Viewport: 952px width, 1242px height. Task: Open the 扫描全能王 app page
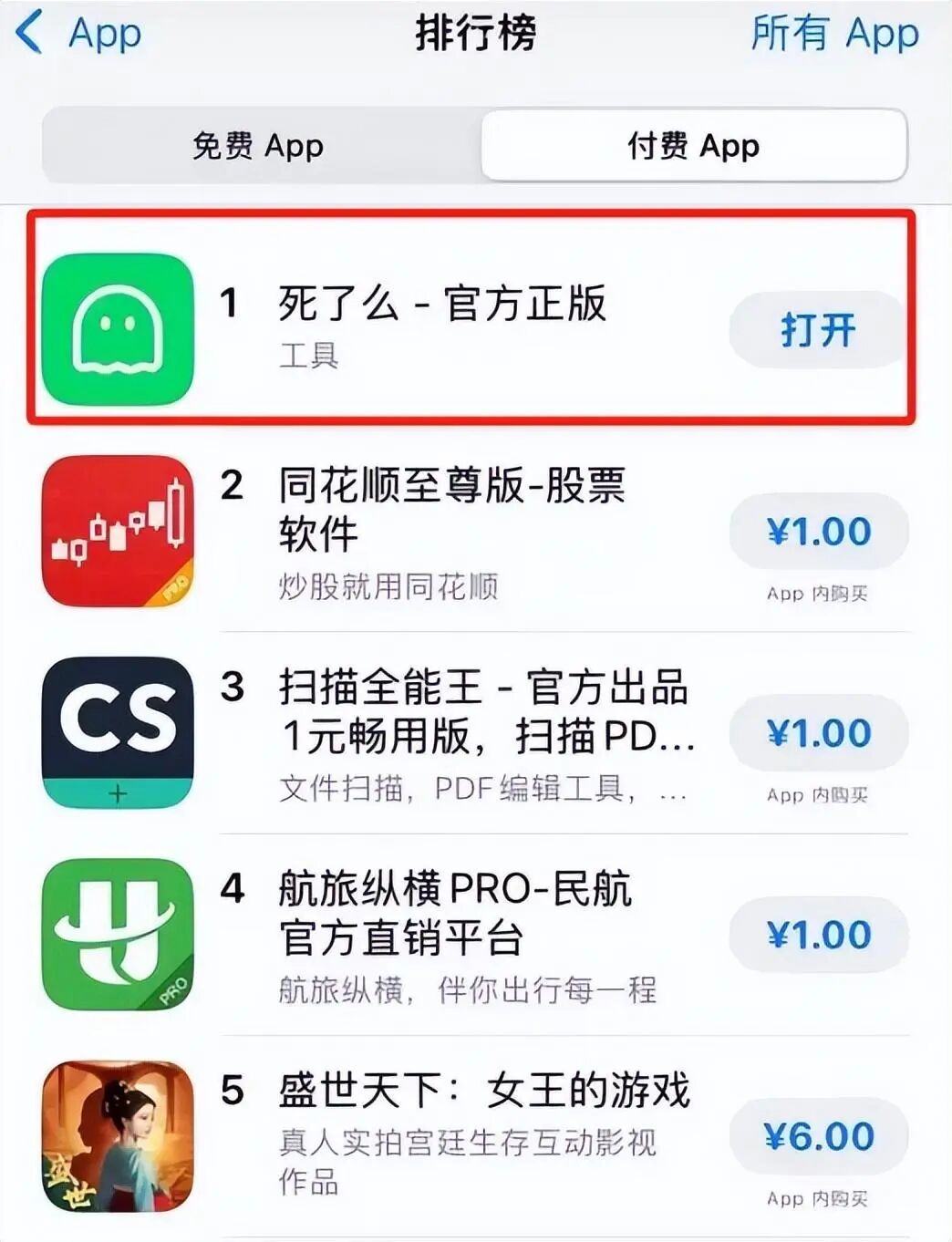[483, 711]
